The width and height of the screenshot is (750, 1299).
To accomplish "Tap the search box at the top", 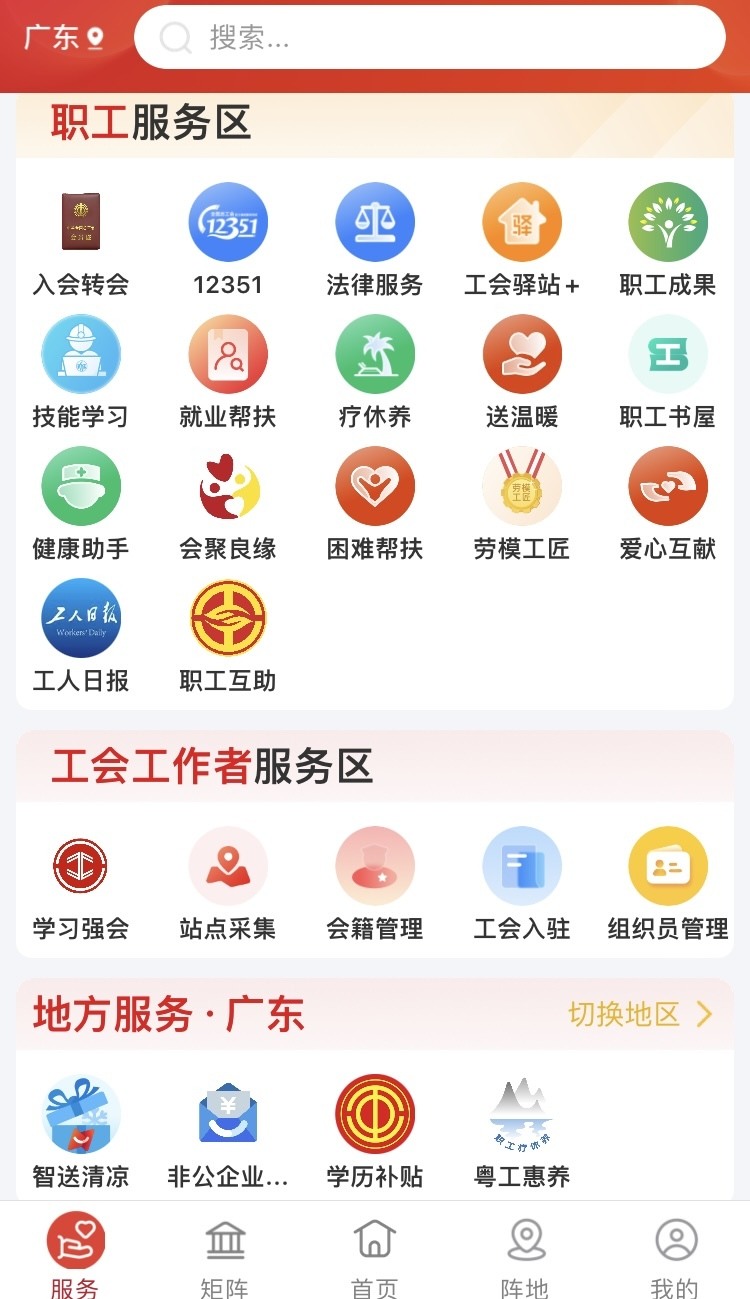I will coord(430,38).
